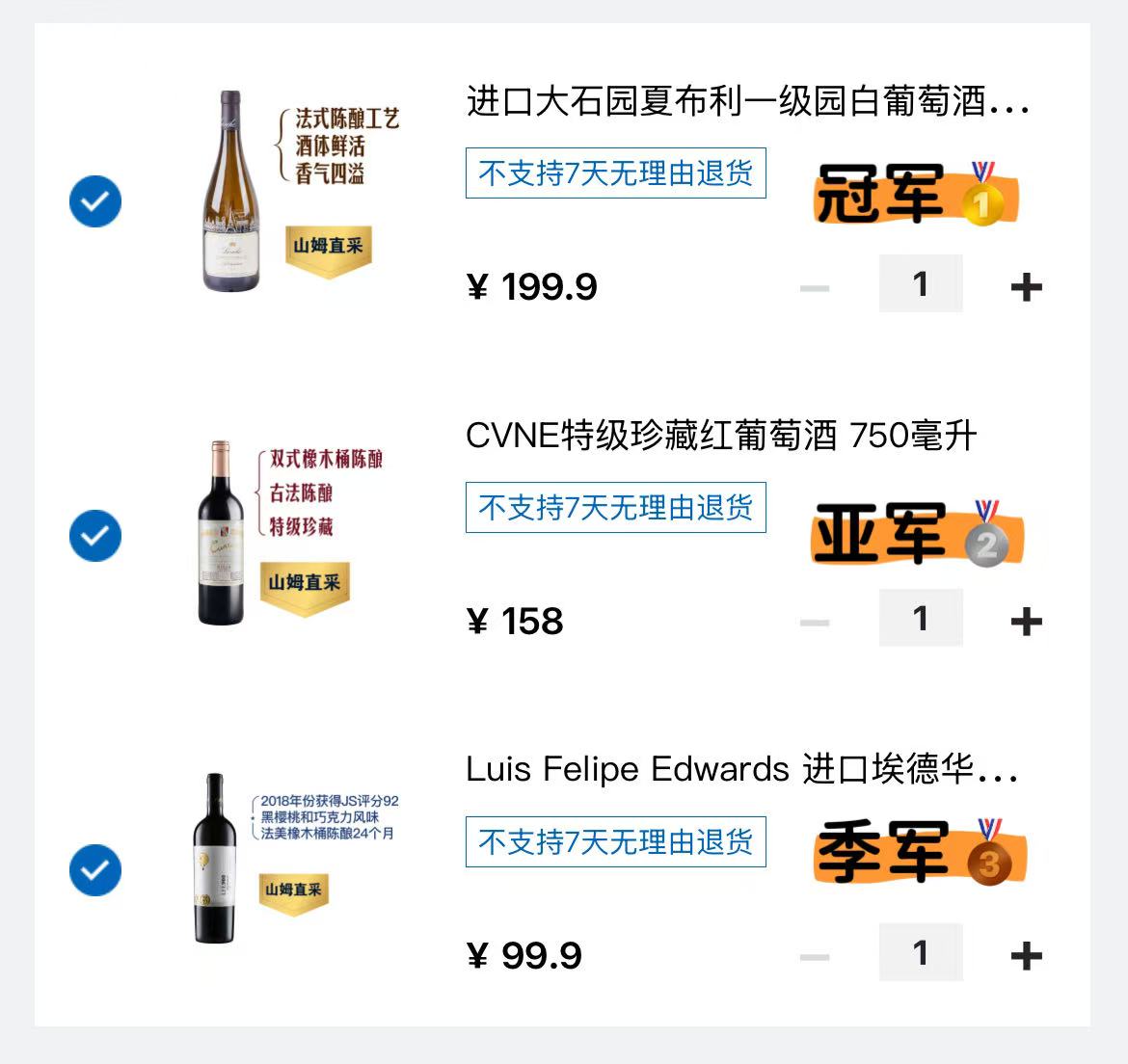Edit the quantity field for 夏布利一级园白葡萄酒

921,284
